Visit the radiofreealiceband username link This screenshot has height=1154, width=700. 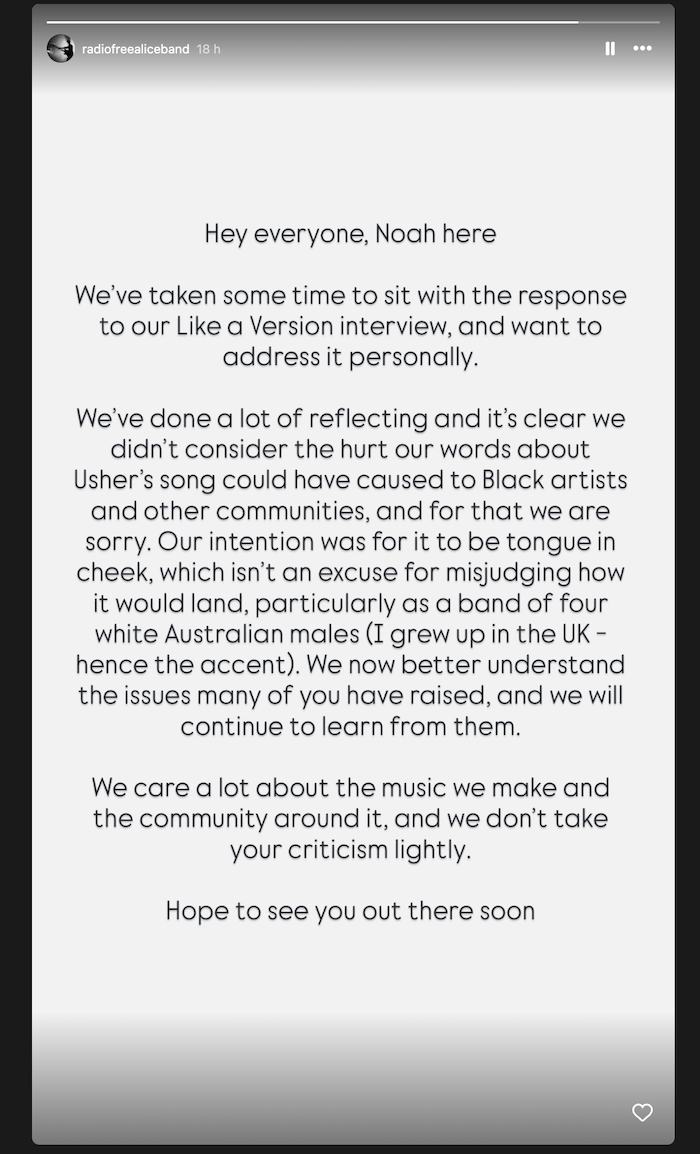pos(135,49)
